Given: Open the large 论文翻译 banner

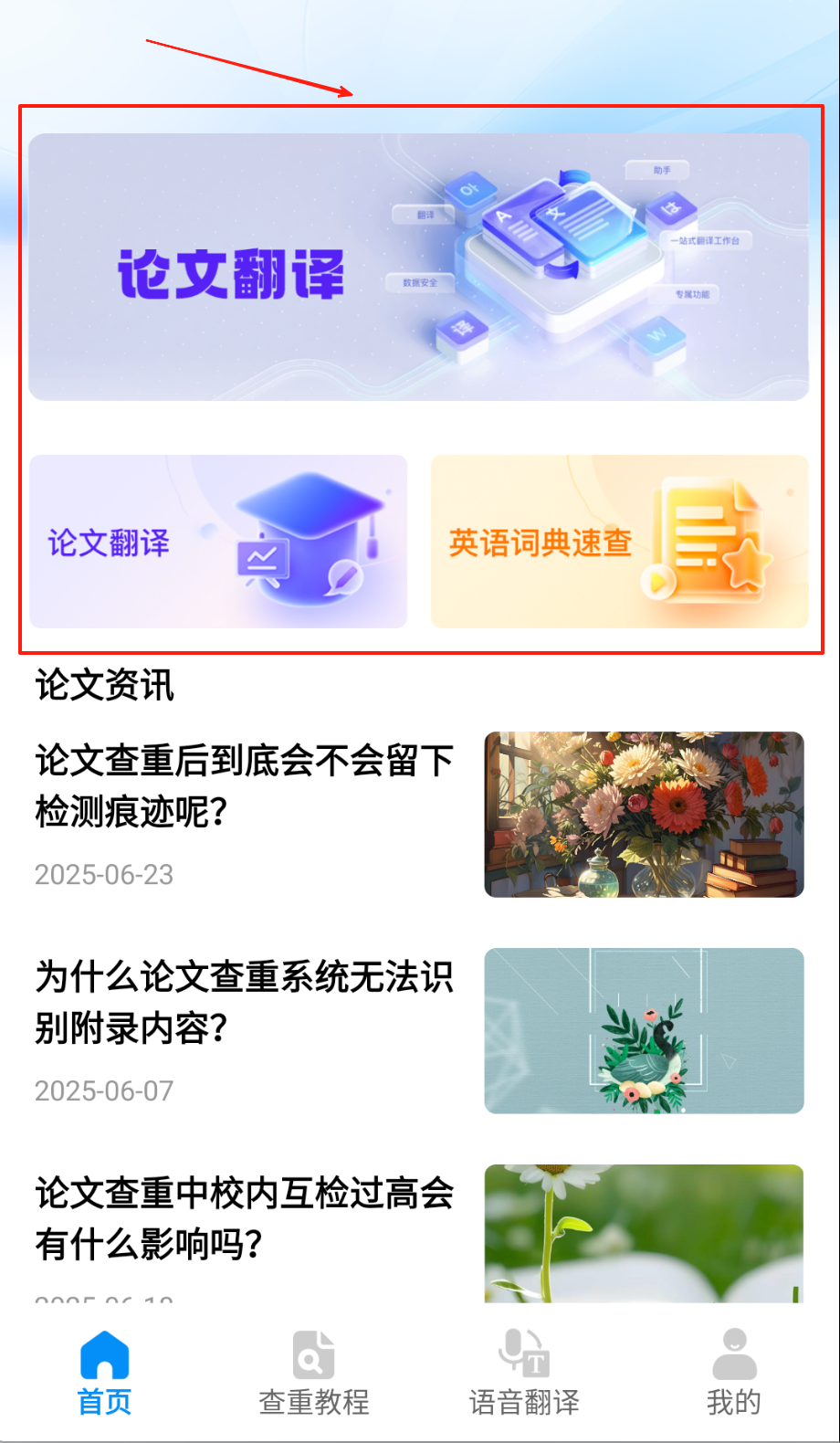Looking at the screenshot, I should point(418,268).
